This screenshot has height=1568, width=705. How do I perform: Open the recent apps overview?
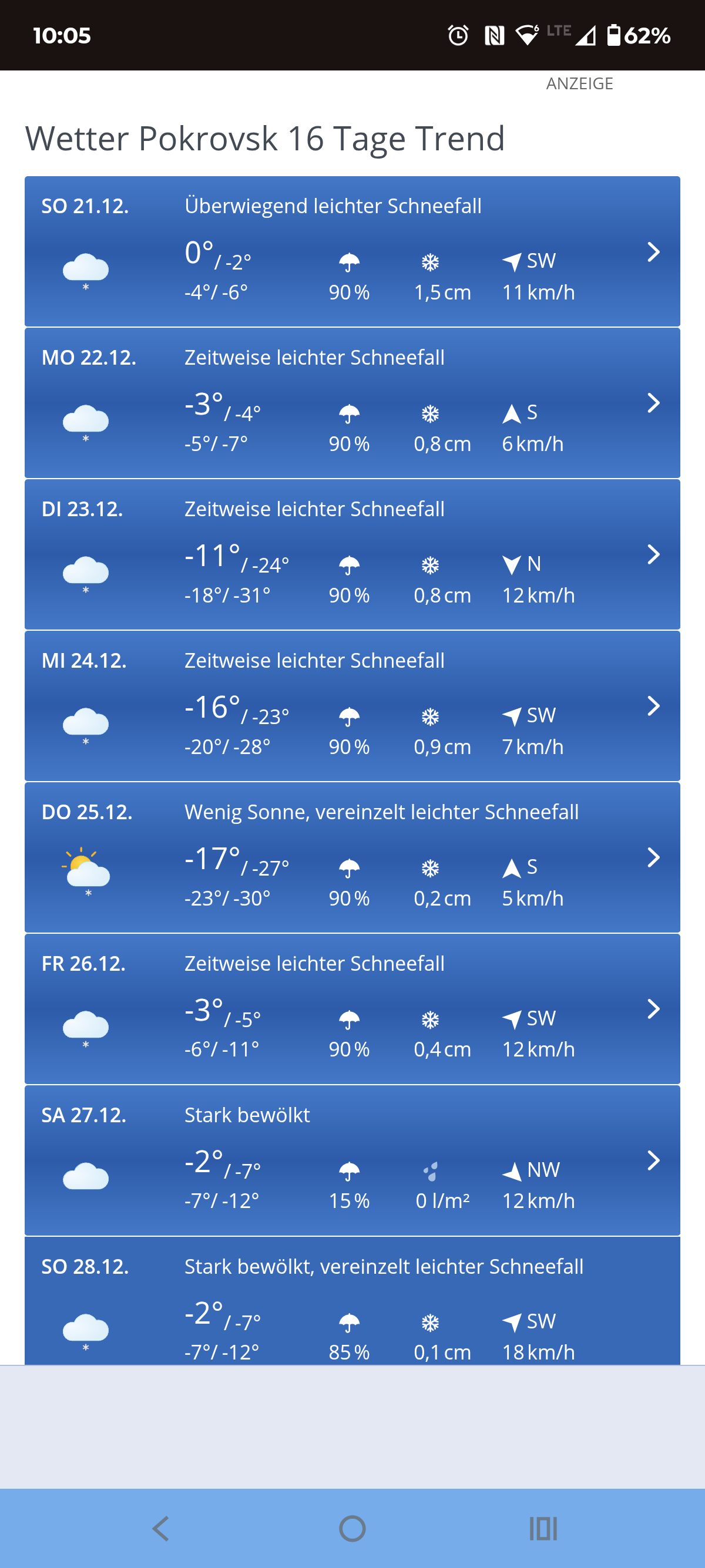(543, 1528)
